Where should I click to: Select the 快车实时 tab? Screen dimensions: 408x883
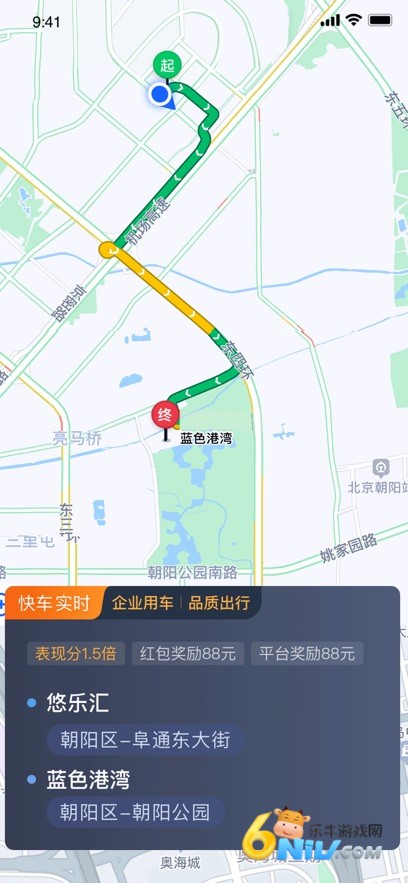[54, 603]
